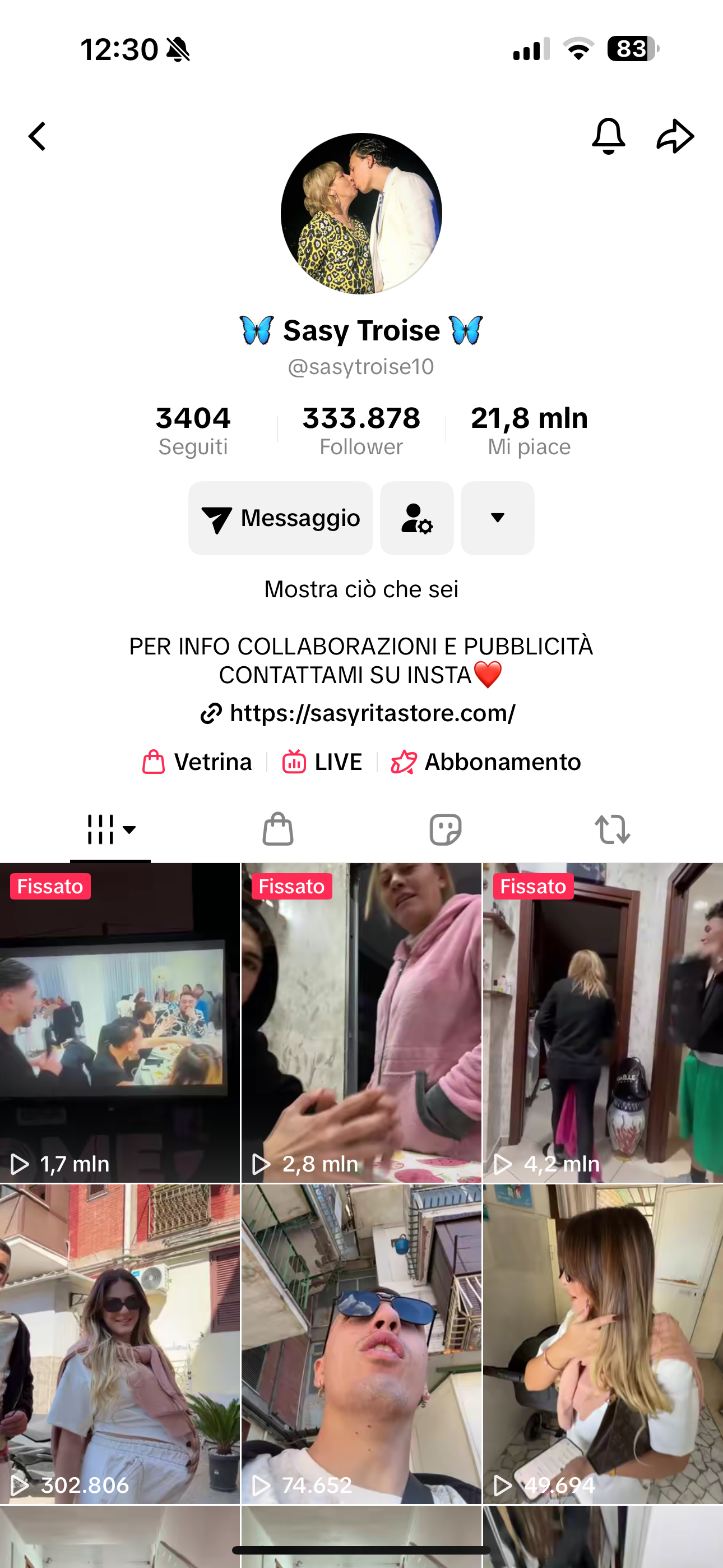Image resolution: width=723 pixels, height=1568 pixels.
Task: View the 333.878 Follower list
Action: (x=361, y=430)
